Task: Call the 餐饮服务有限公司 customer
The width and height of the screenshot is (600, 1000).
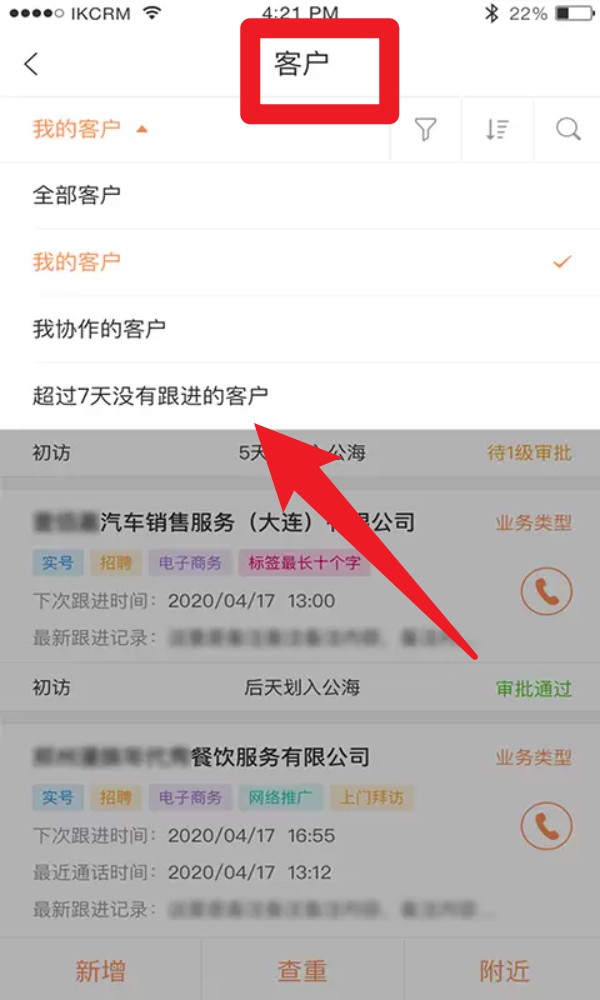Action: [546, 826]
